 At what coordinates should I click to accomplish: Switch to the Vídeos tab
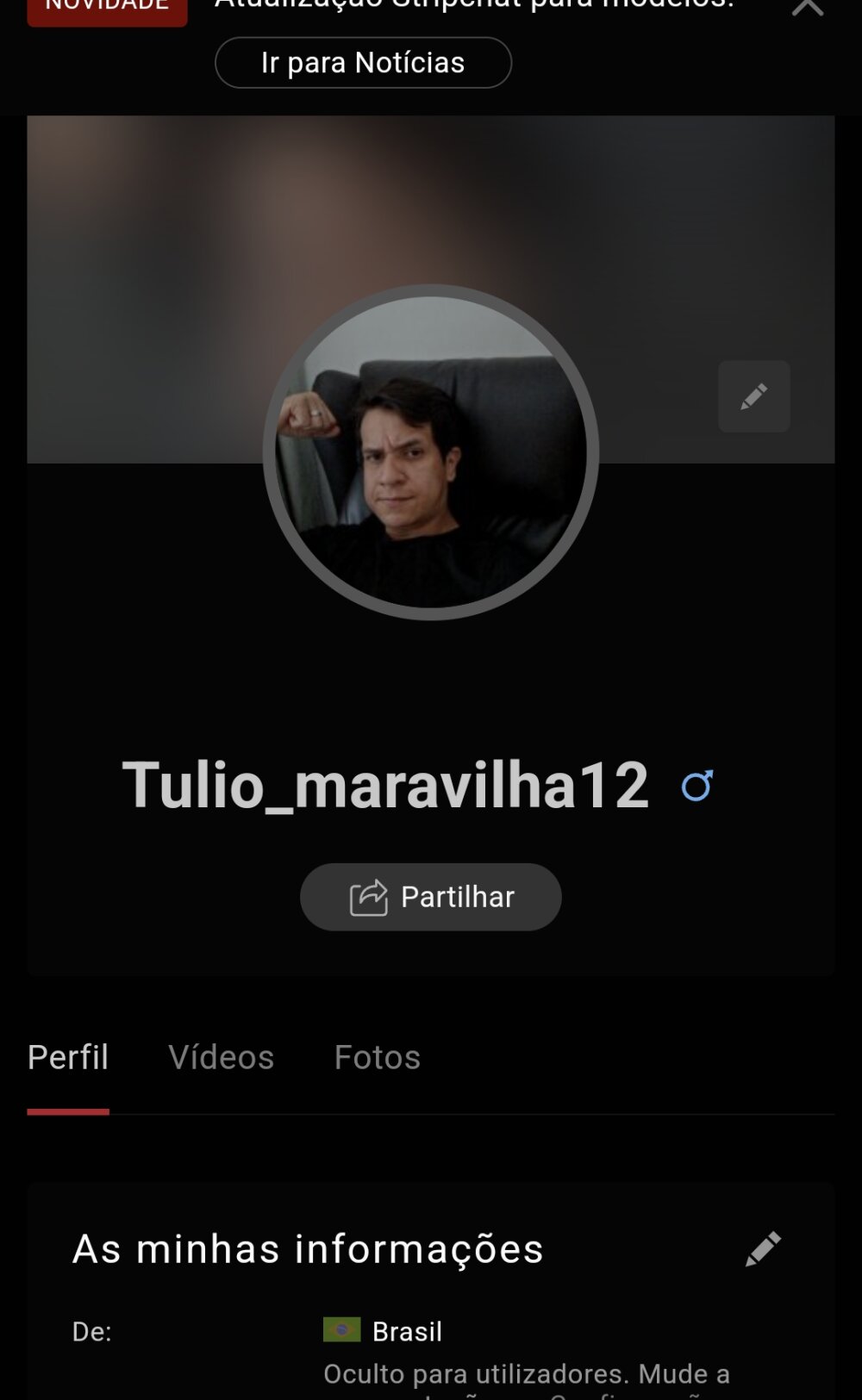click(x=221, y=1057)
